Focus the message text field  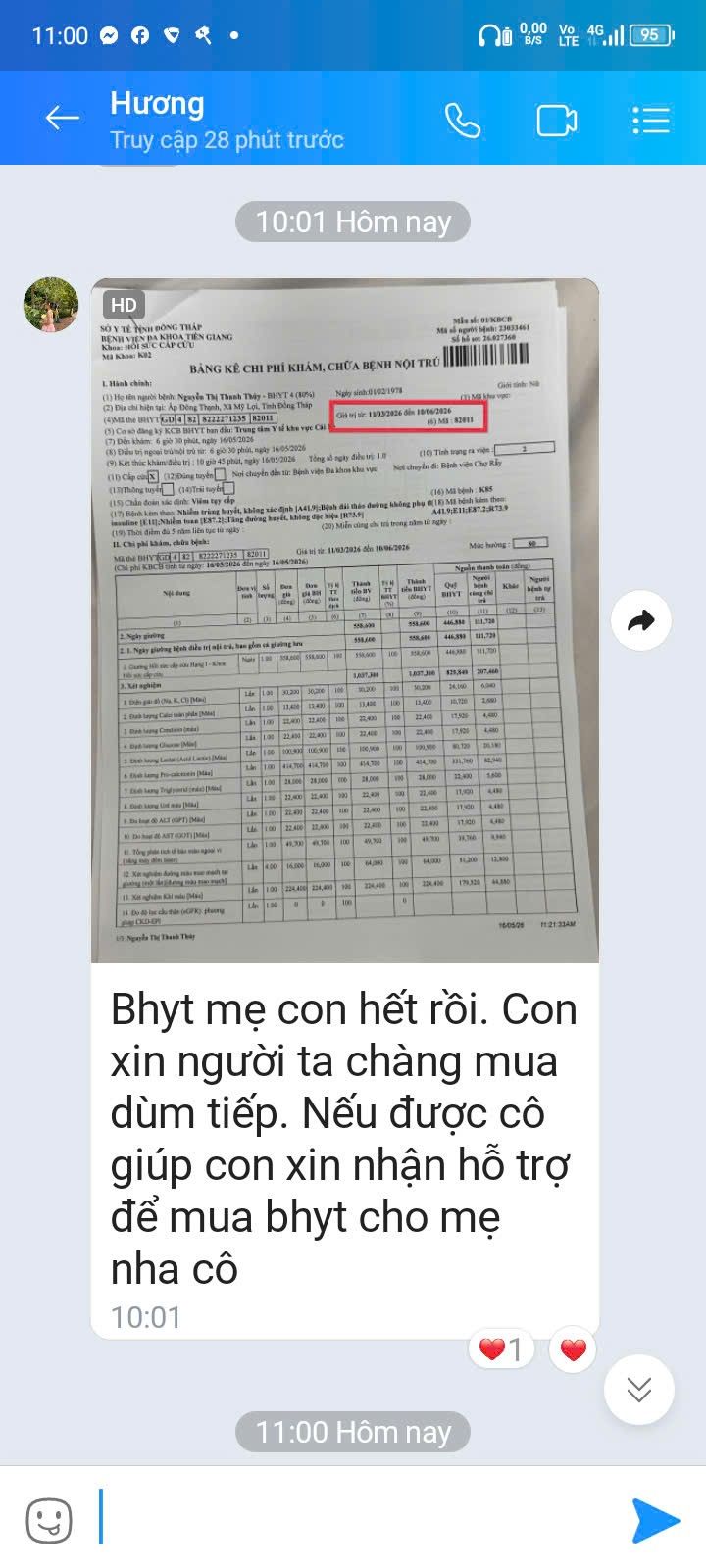tap(353, 1519)
